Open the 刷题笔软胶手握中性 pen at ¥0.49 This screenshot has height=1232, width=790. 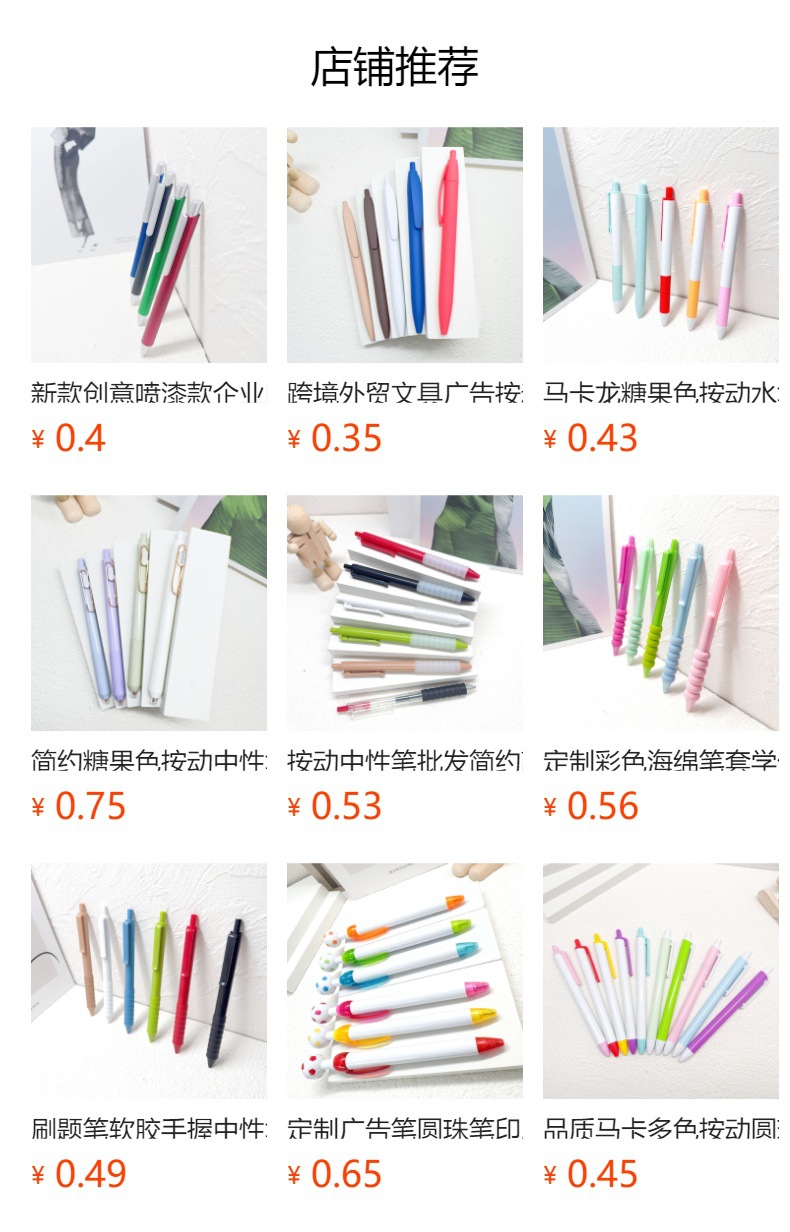pos(148,981)
